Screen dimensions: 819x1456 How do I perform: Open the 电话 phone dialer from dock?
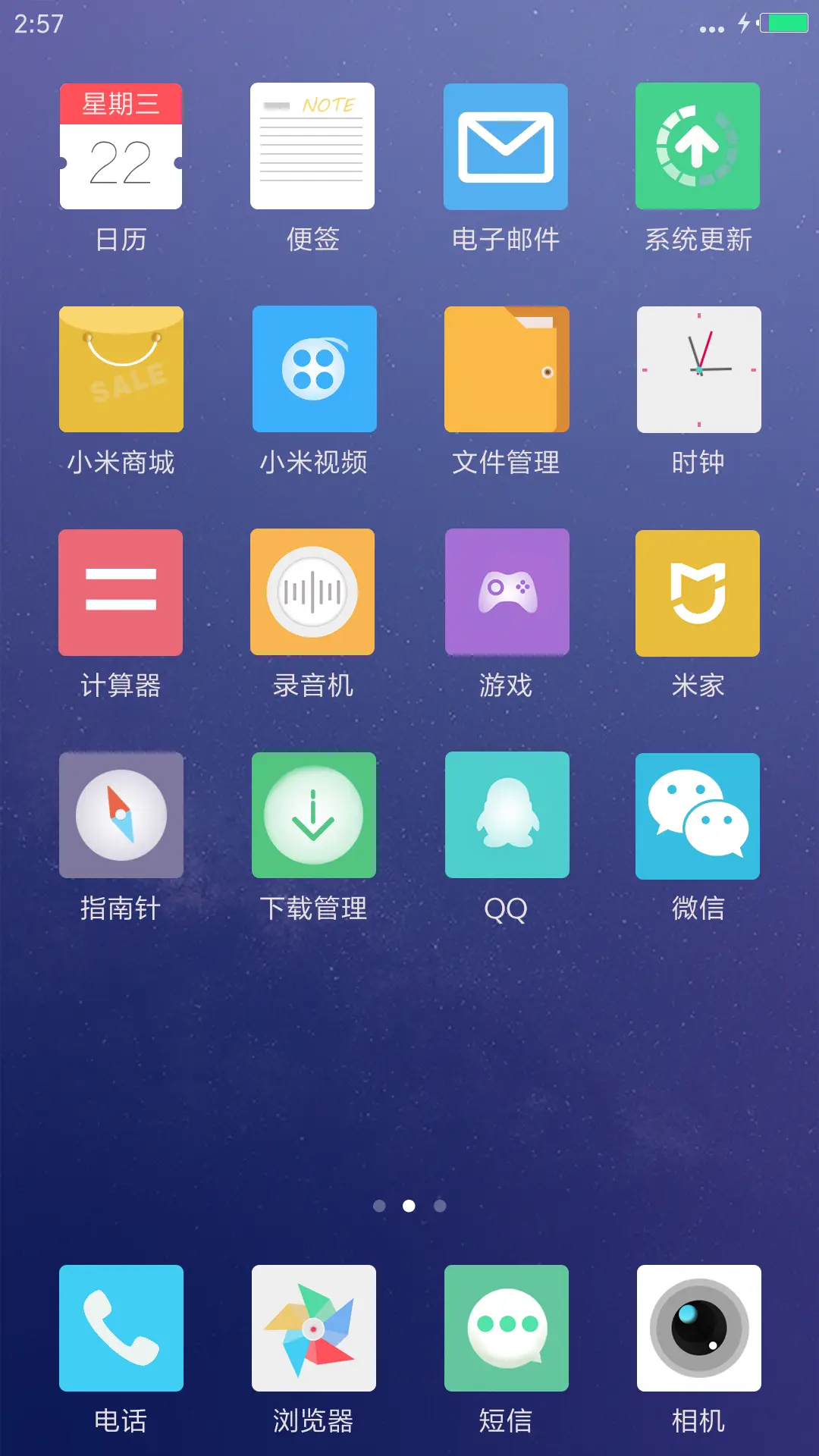click(121, 1329)
